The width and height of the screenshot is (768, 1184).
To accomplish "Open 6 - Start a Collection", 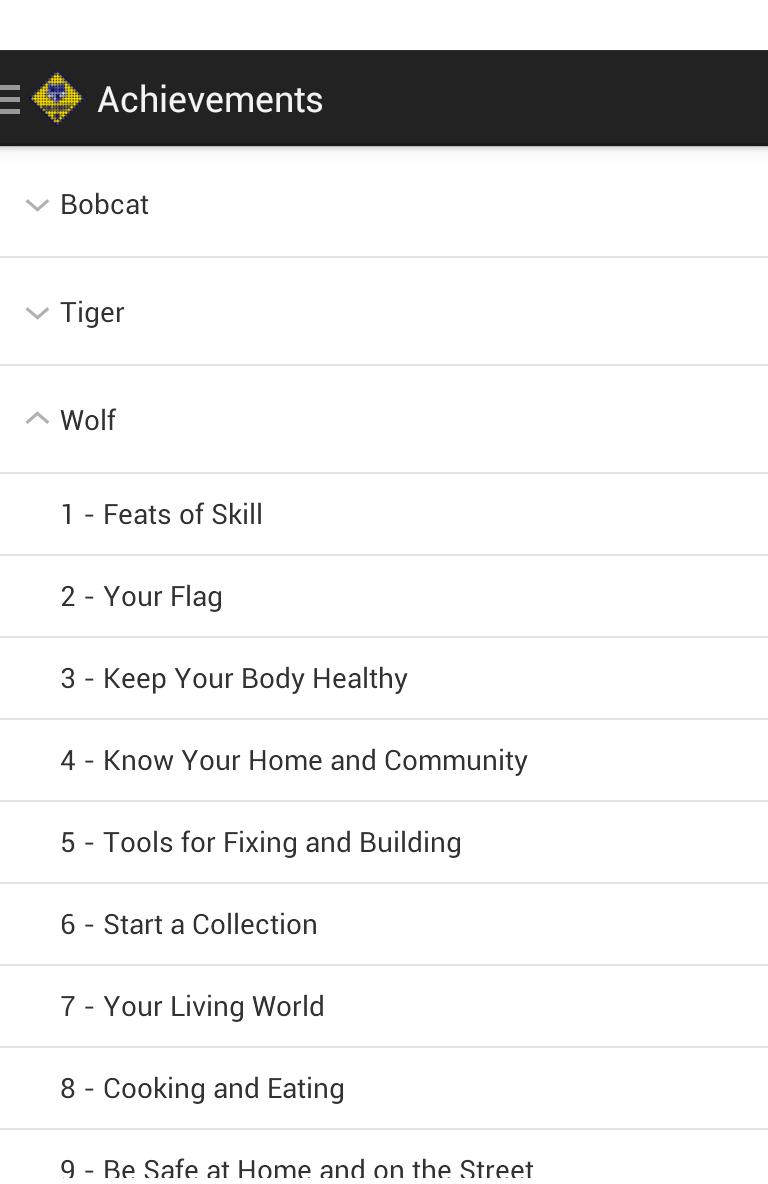I will pyautogui.click(x=189, y=925).
